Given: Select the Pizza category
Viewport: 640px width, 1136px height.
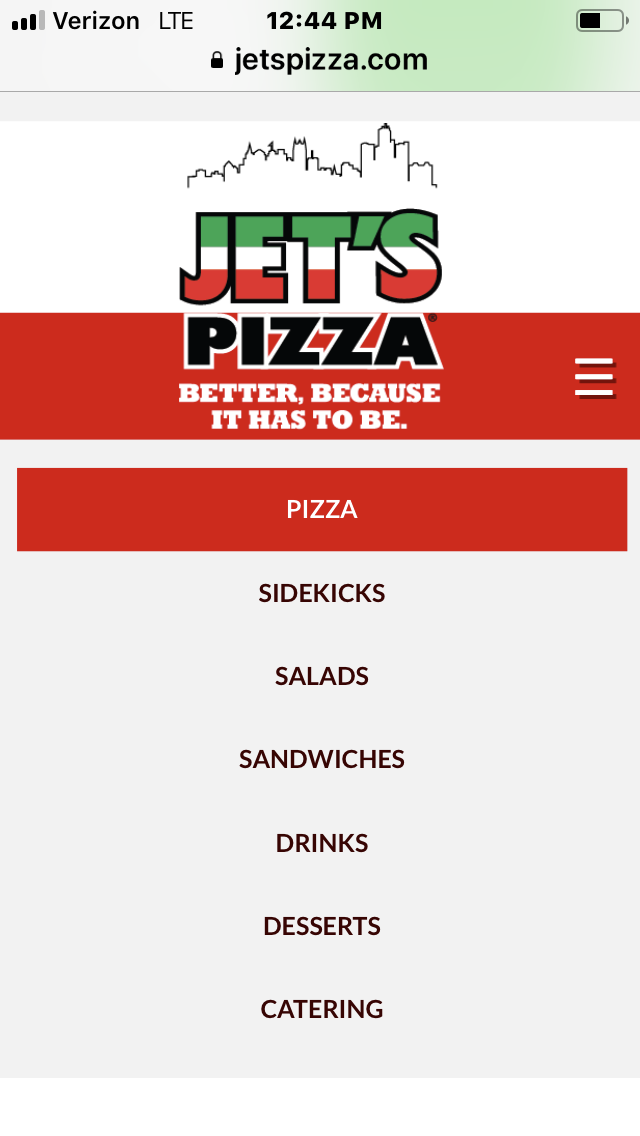Looking at the screenshot, I should (322, 509).
